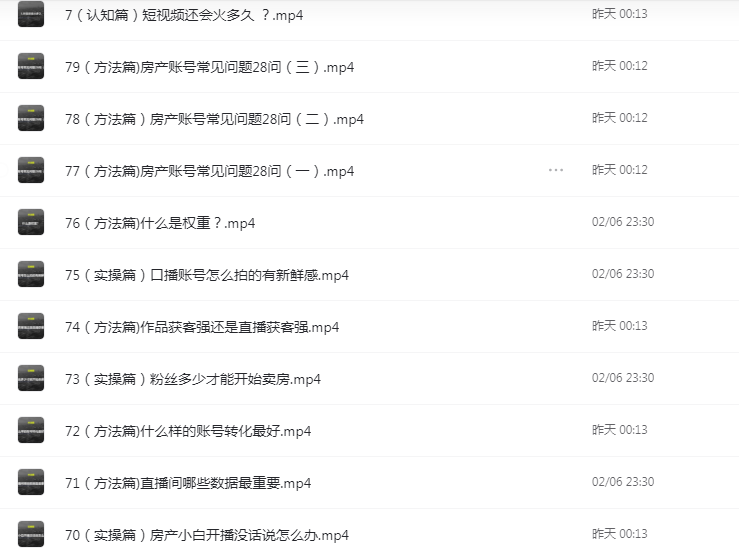Open 76（方法篇）什么是权重？.mp4
The width and height of the screenshot is (739, 559).
tap(160, 223)
